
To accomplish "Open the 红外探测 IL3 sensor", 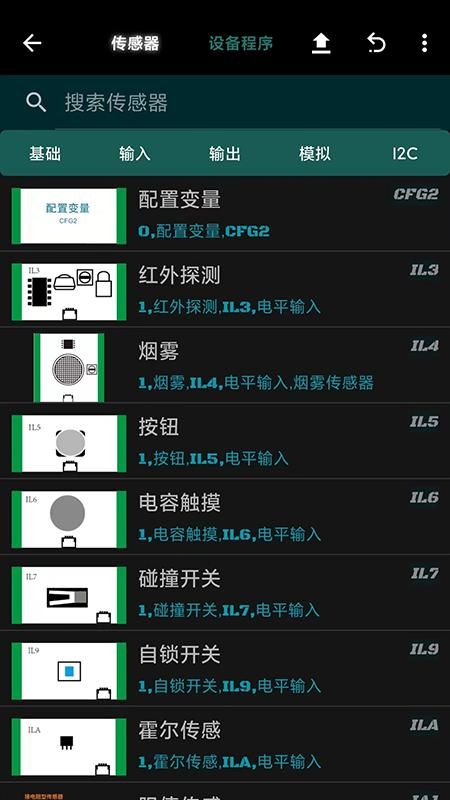I will point(225,289).
